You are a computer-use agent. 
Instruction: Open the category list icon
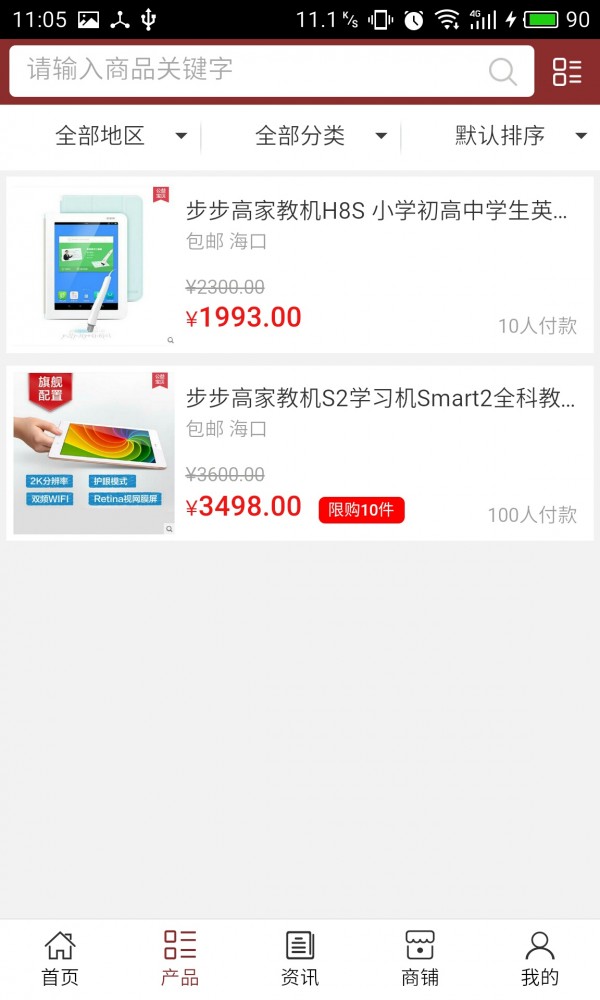click(x=567, y=71)
